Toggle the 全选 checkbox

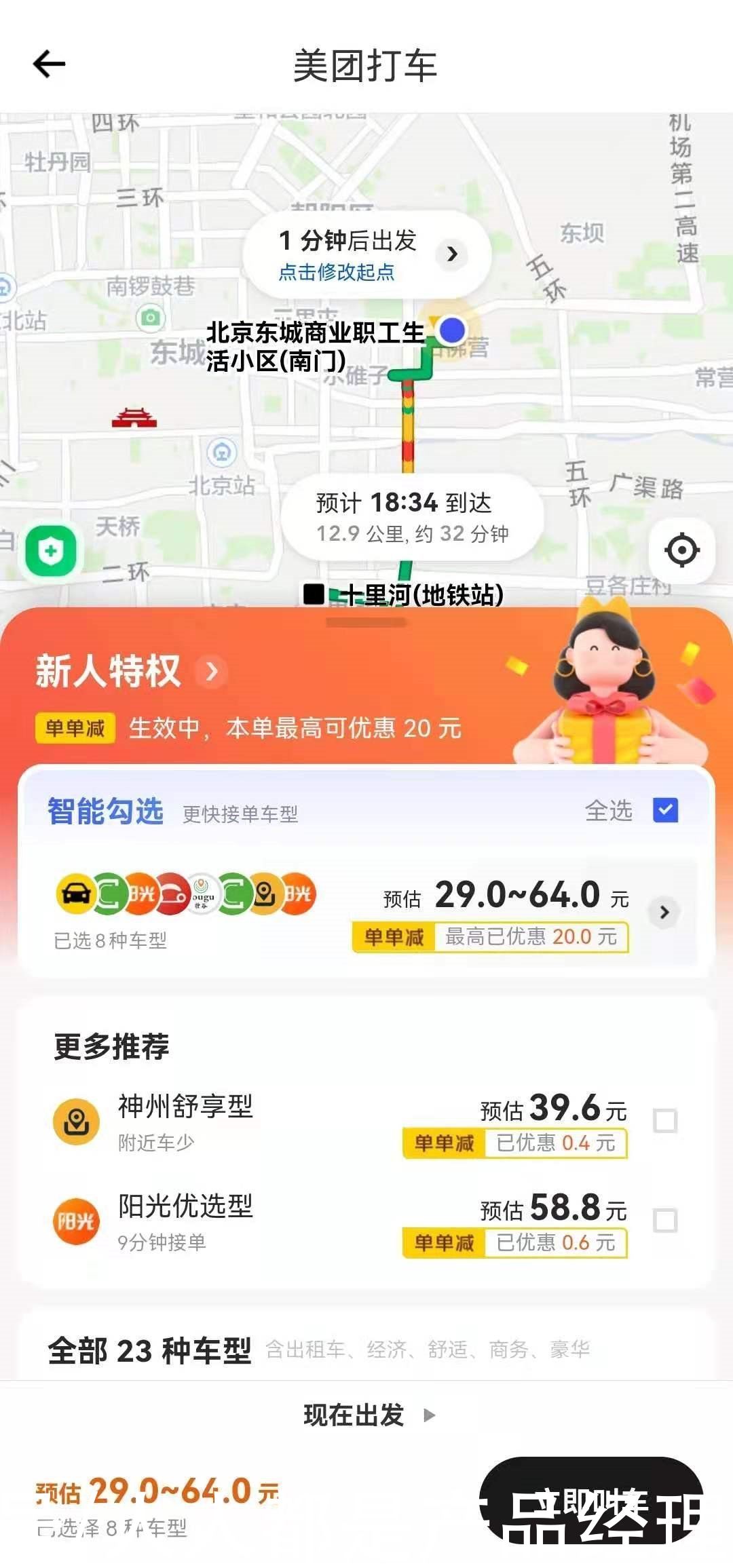(x=665, y=810)
